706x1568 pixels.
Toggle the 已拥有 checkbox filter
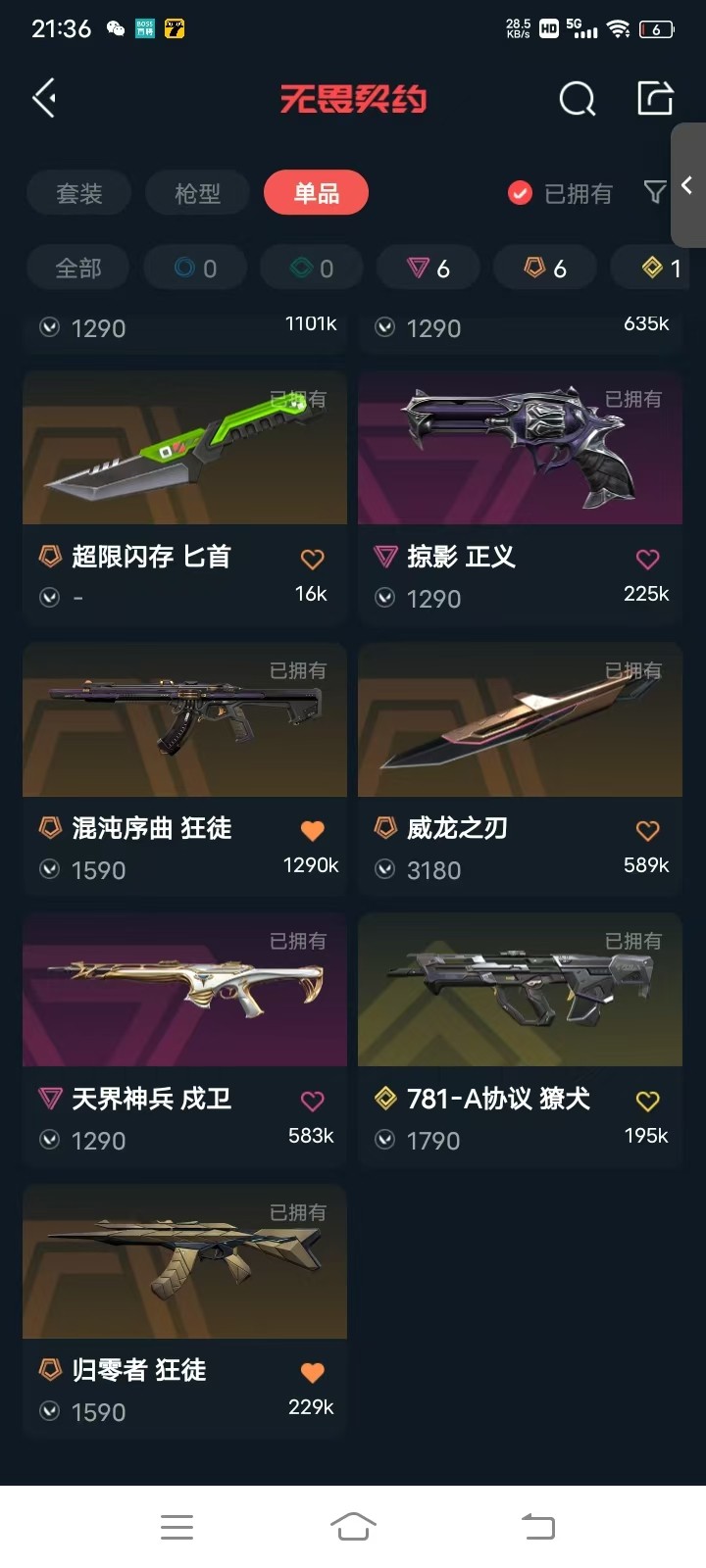point(520,193)
